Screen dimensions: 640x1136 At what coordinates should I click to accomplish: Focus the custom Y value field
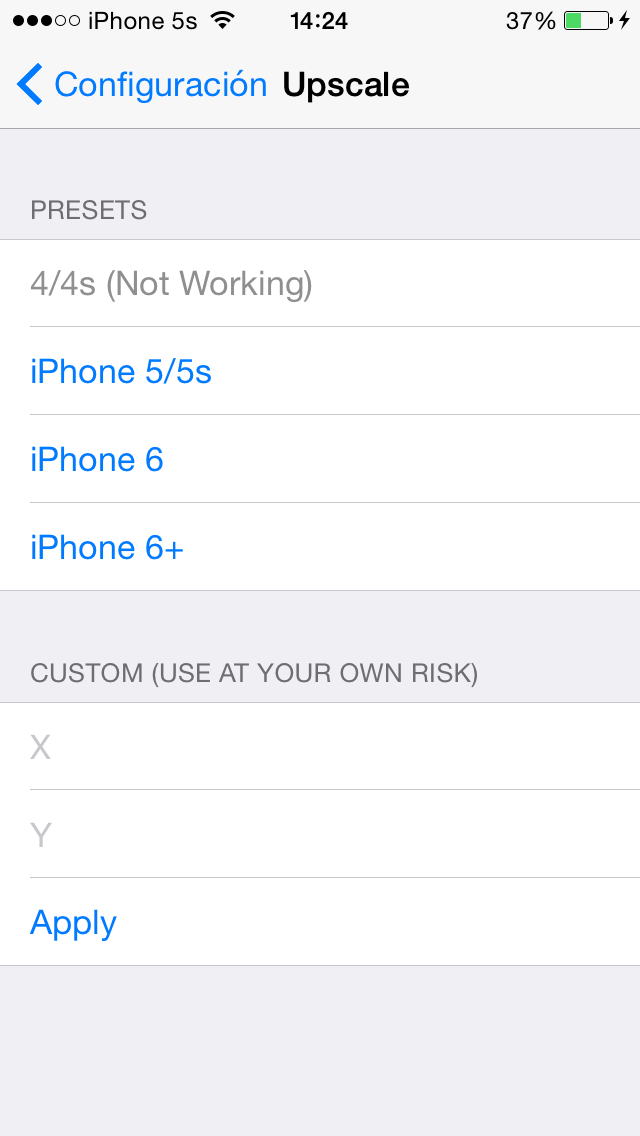click(320, 835)
